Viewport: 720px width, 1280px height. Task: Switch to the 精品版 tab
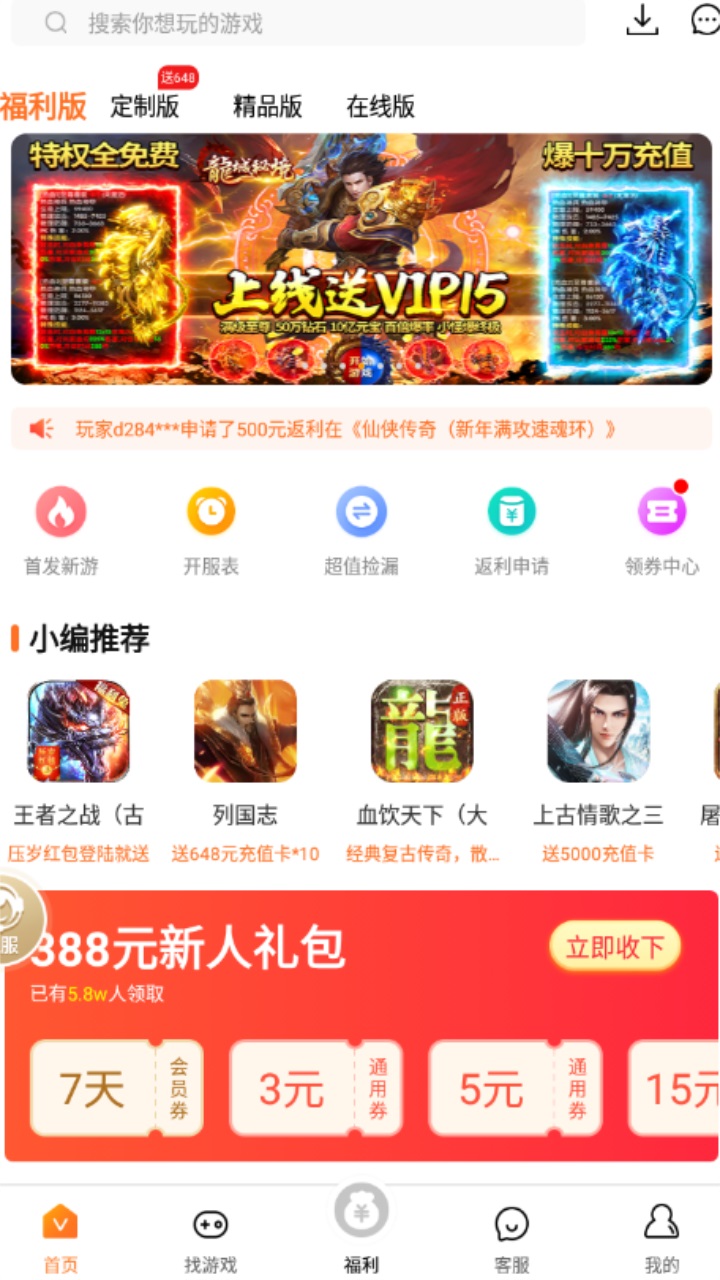coord(266,106)
